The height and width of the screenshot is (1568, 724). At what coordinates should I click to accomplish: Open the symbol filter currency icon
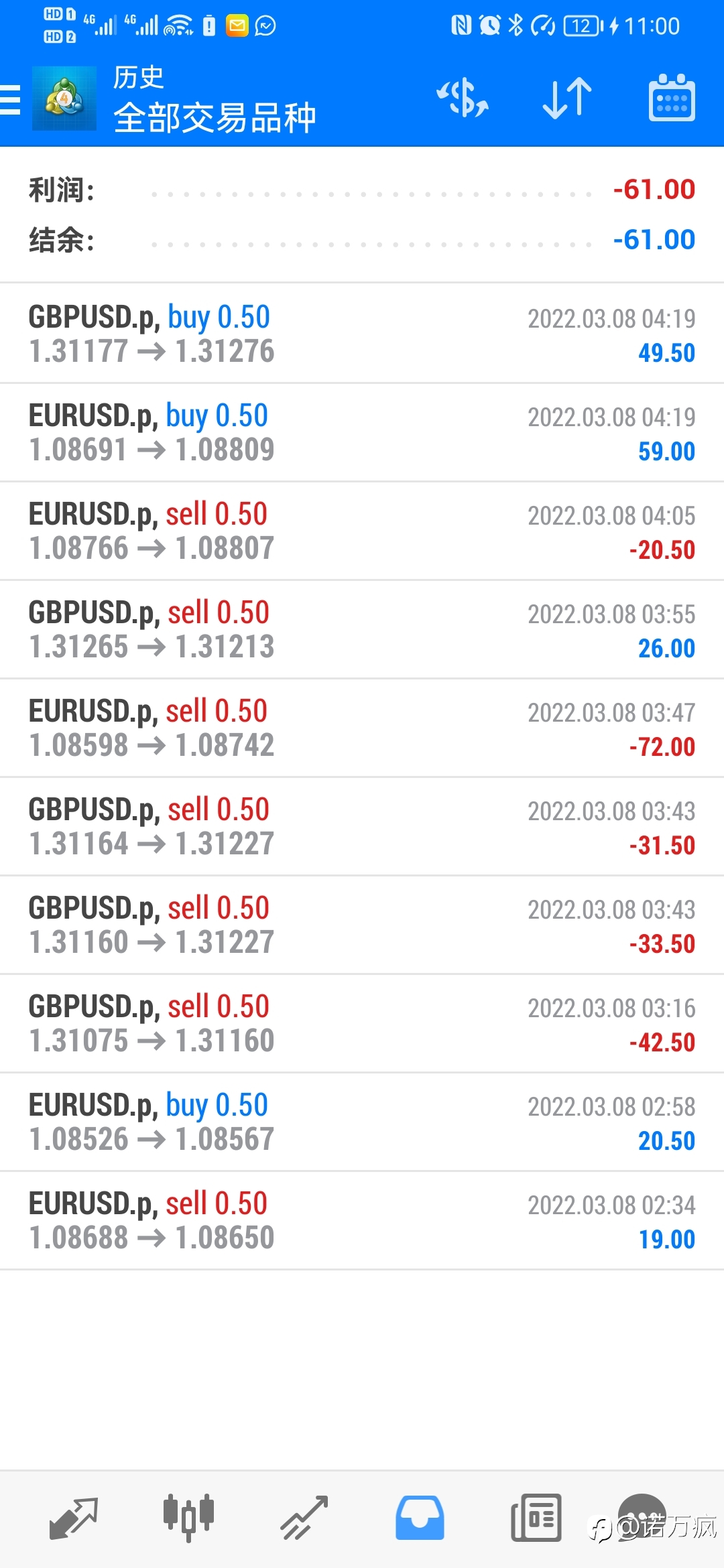pyautogui.click(x=463, y=99)
